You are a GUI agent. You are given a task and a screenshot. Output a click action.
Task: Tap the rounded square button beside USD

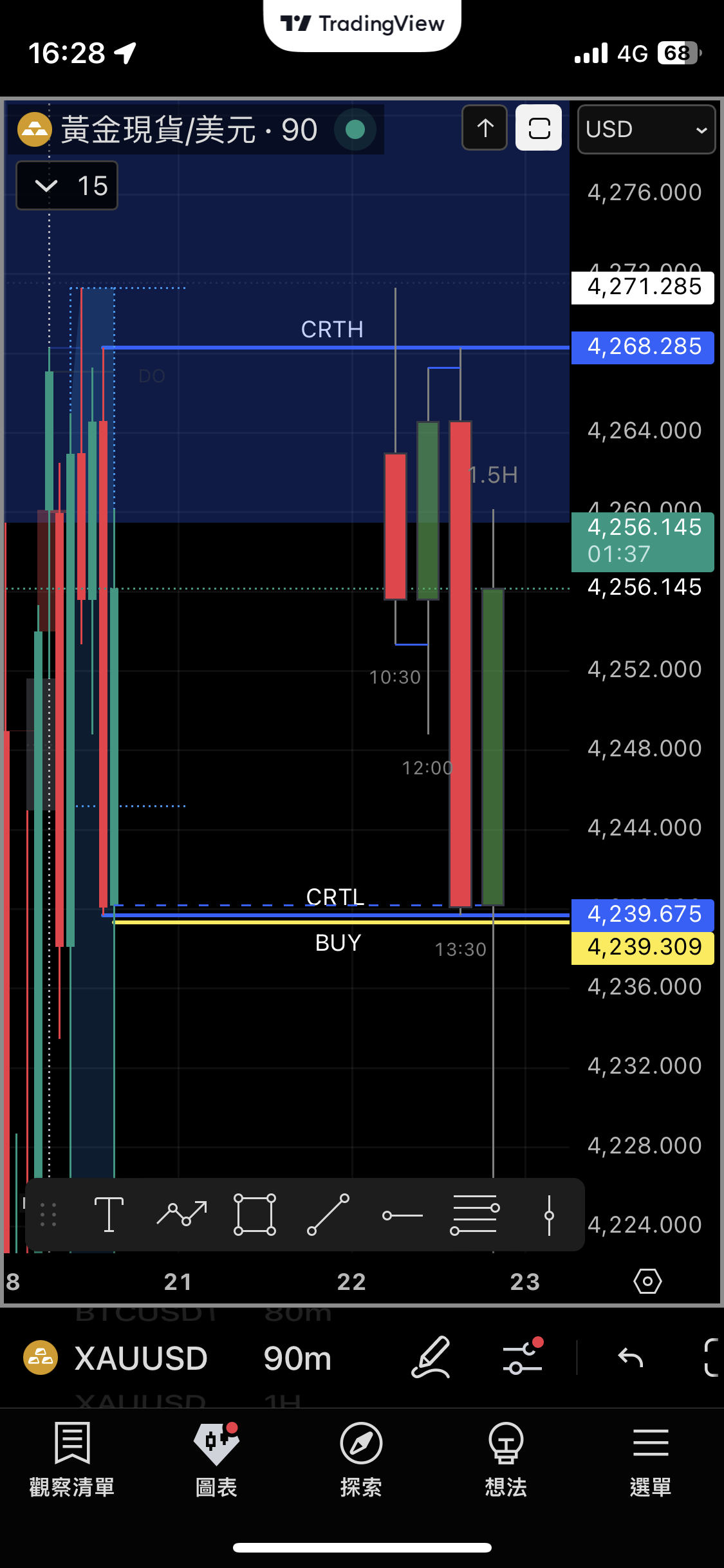pyautogui.click(x=539, y=128)
